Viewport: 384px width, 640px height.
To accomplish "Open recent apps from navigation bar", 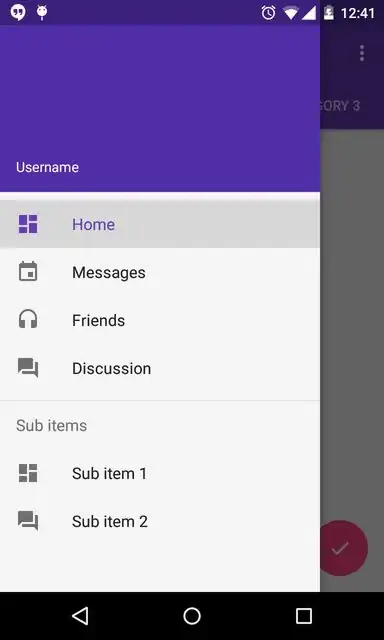I will point(304,616).
